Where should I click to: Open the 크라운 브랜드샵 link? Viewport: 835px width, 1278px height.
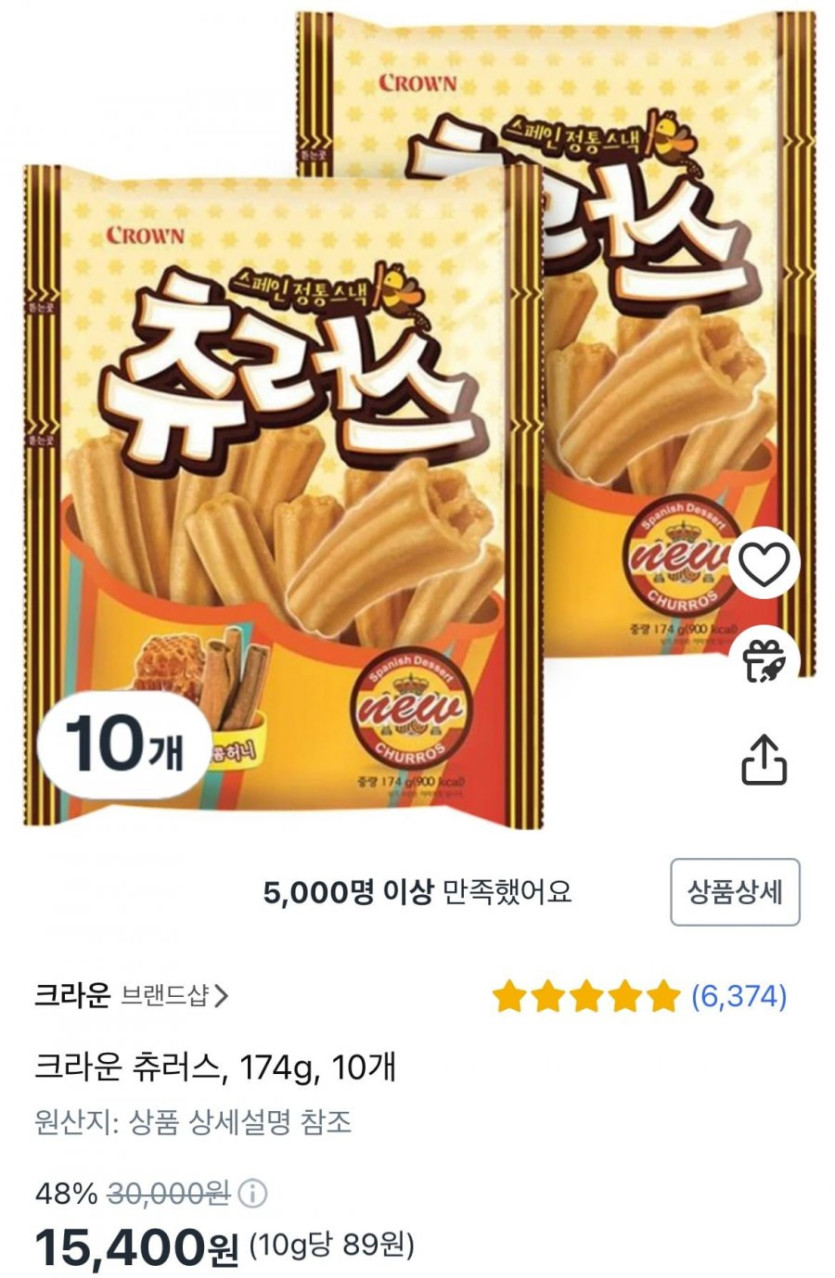(x=132, y=995)
